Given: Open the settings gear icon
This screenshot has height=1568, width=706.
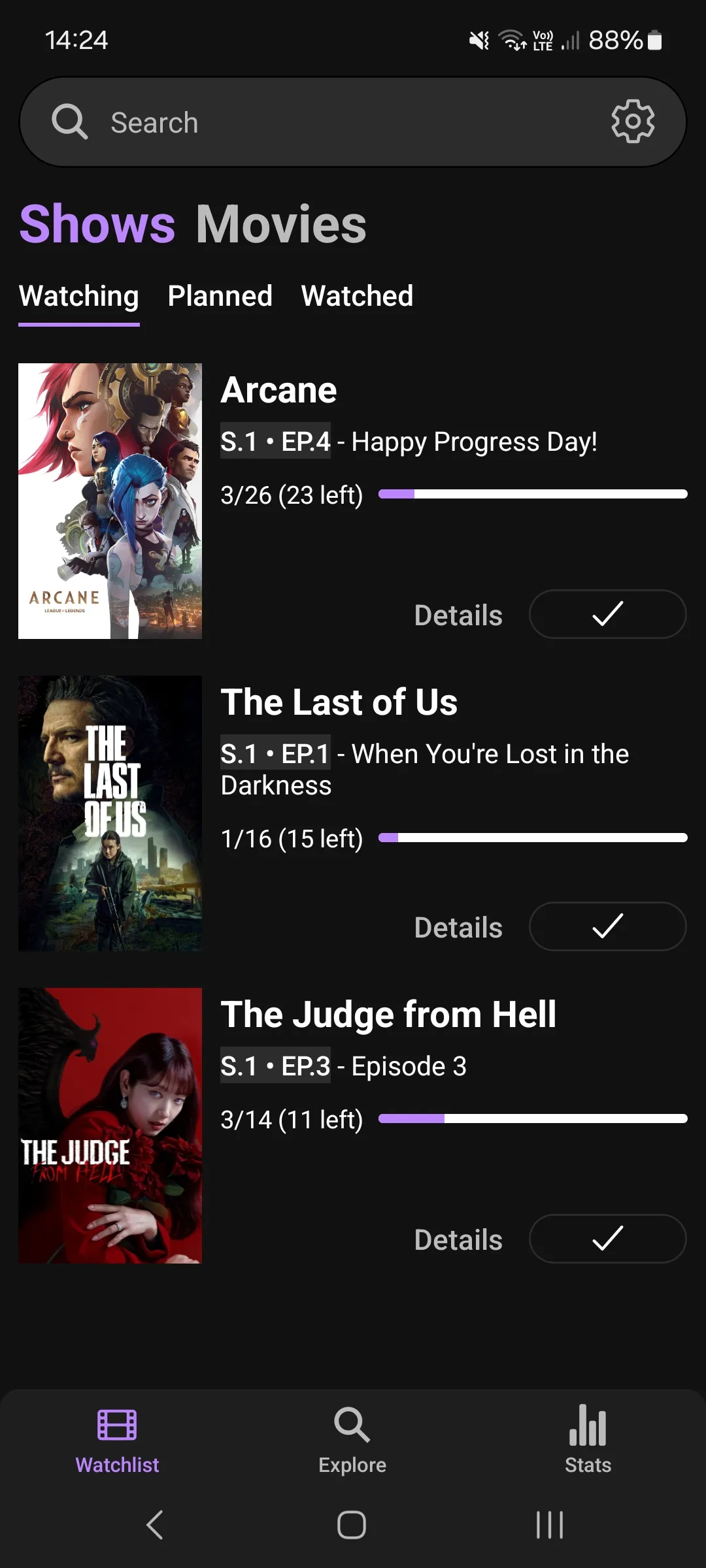Looking at the screenshot, I should (632, 122).
